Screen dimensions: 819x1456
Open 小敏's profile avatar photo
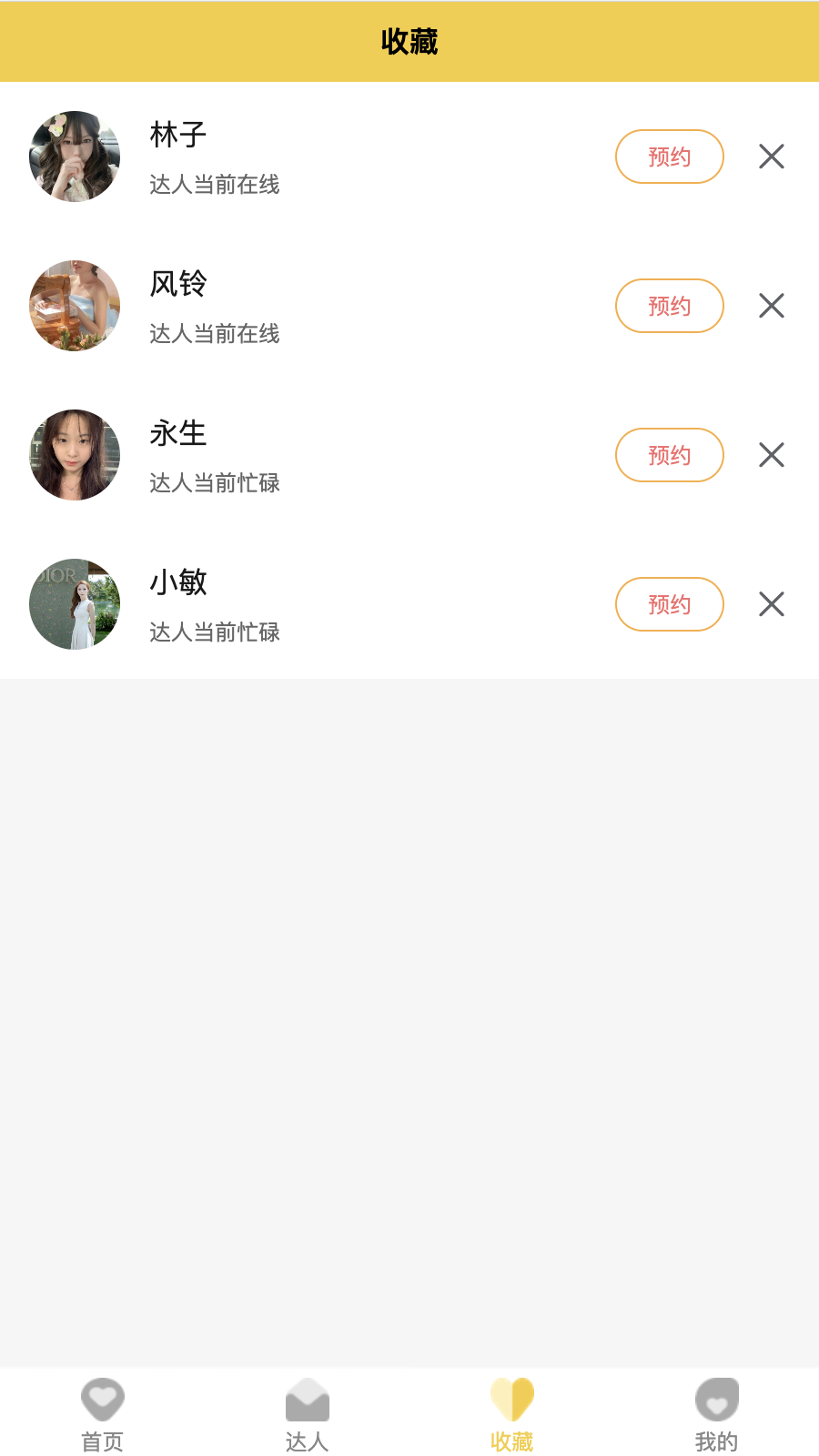click(x=75, y=604)
